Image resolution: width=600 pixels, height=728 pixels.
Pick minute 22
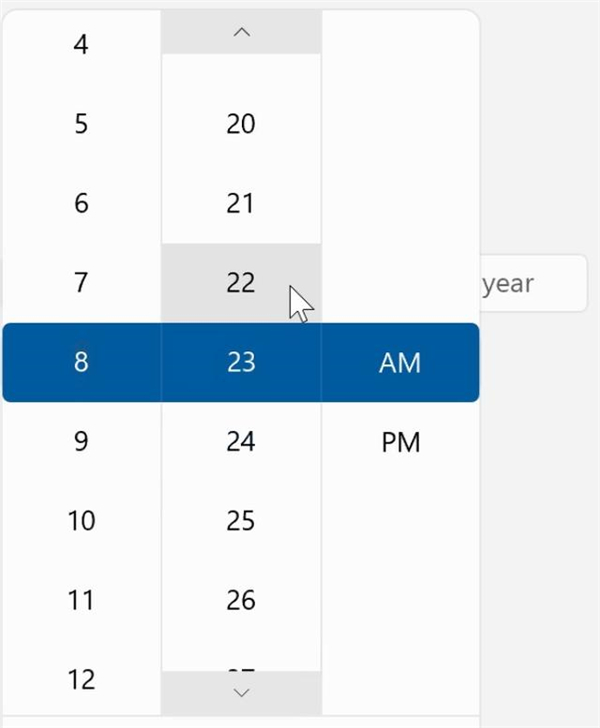click(241, 283)
